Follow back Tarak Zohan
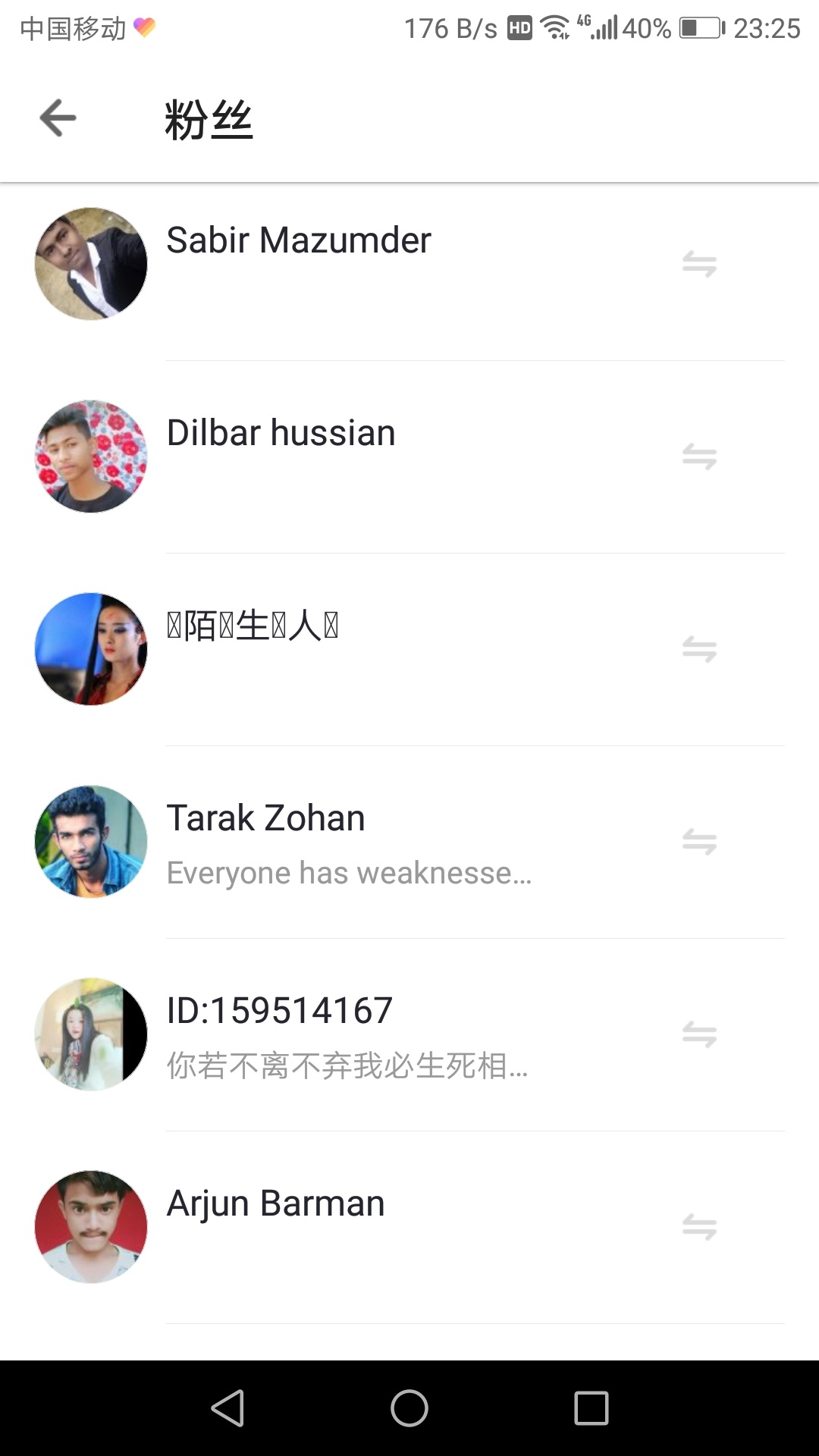Image resolution: width=819 pixels, height=1456 pixels. pyautogui.click(x=699, y=842)
